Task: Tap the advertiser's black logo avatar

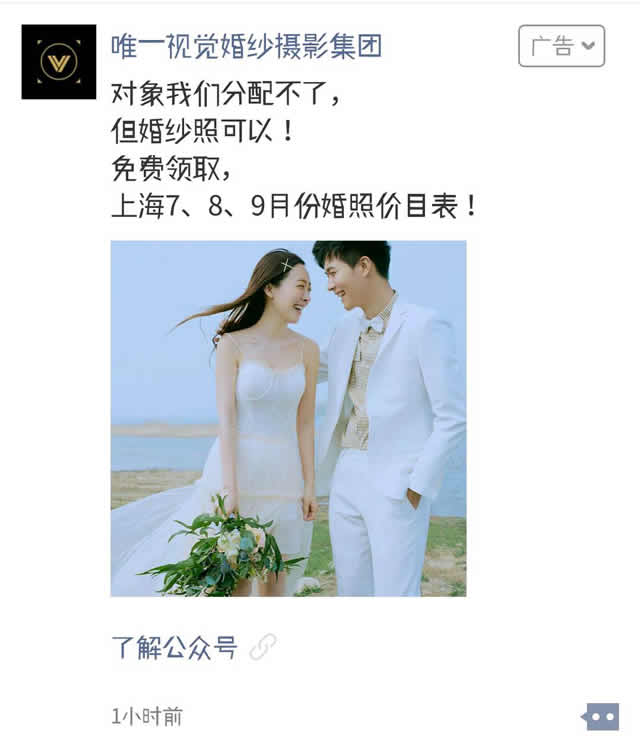Action: point(59,62)
